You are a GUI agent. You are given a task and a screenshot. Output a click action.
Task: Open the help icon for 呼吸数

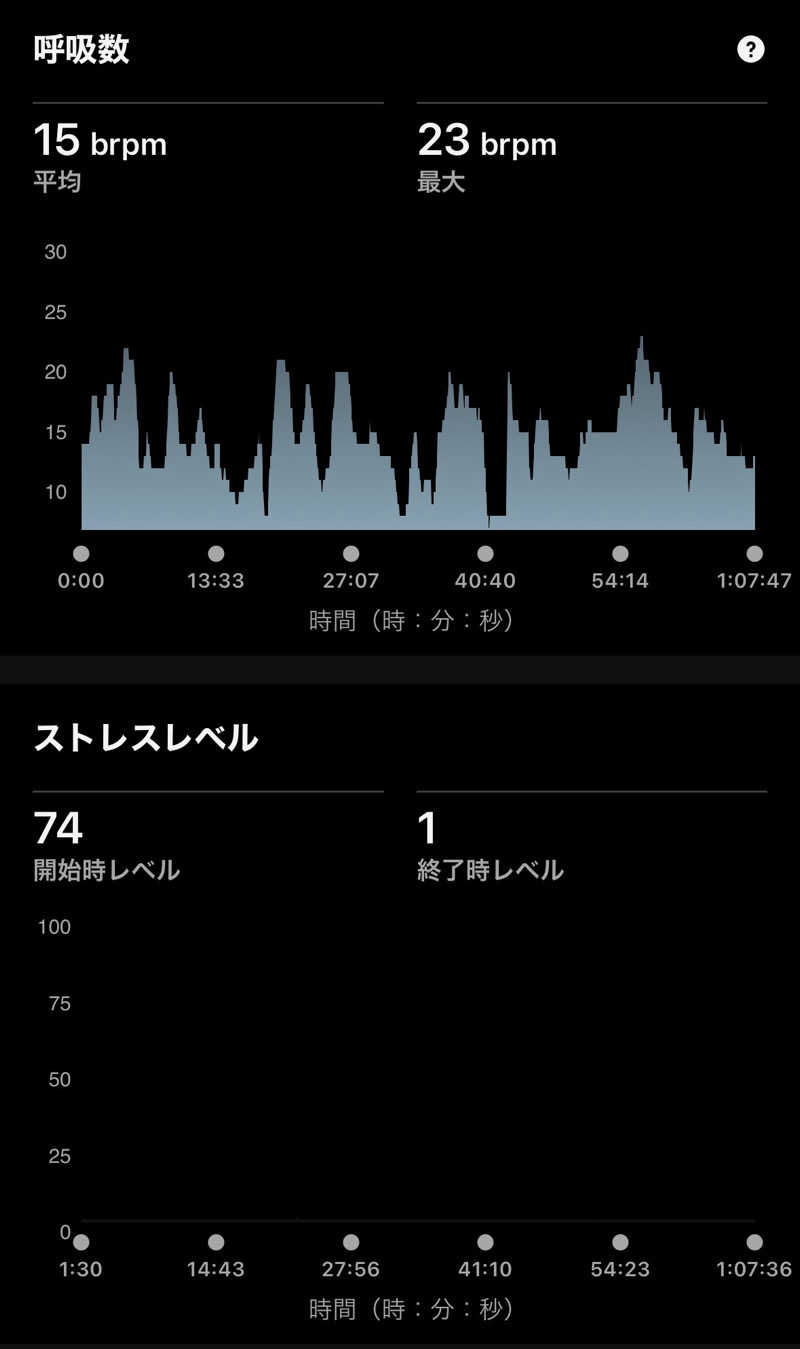click(x=750, y=49)
